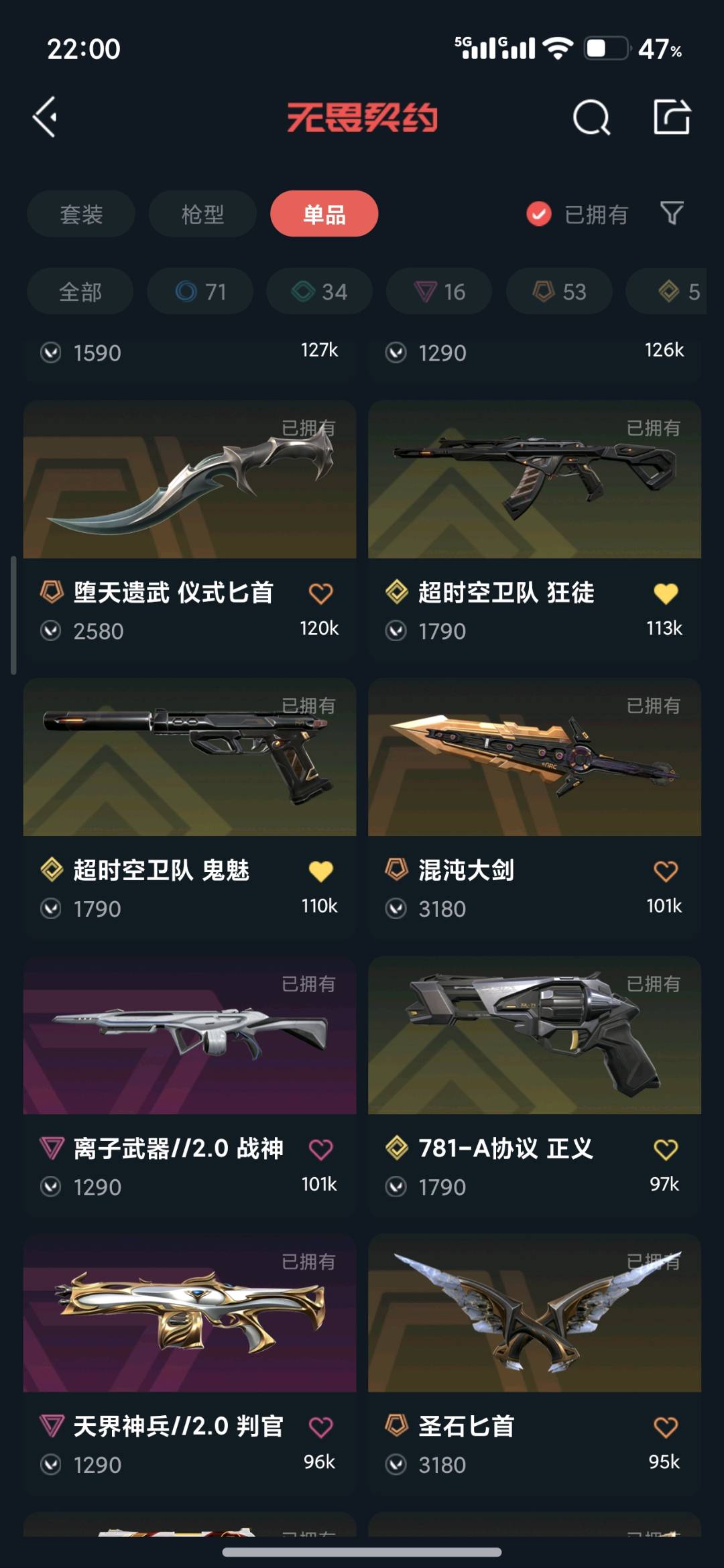Select the 全部 rarity chip

[x=80, y=292]
